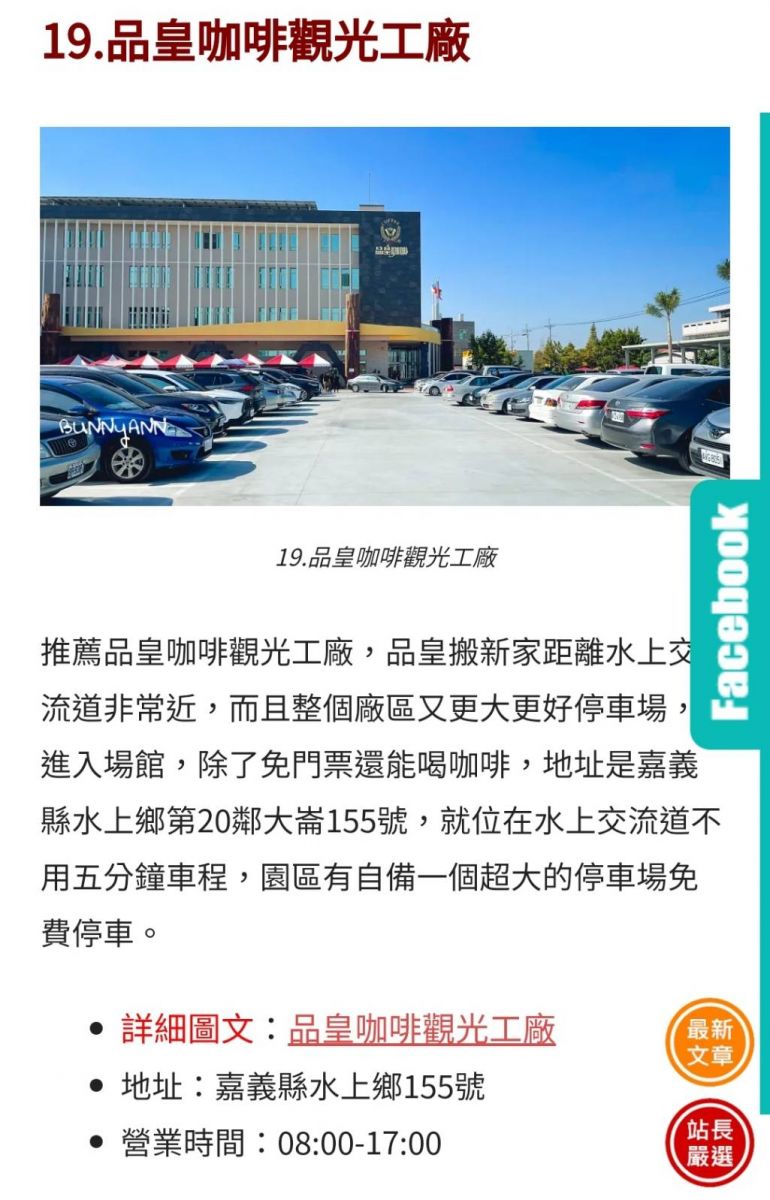Open the 站長嚴選 red button
770x1200 pixels.
[x=709, y=1143]
